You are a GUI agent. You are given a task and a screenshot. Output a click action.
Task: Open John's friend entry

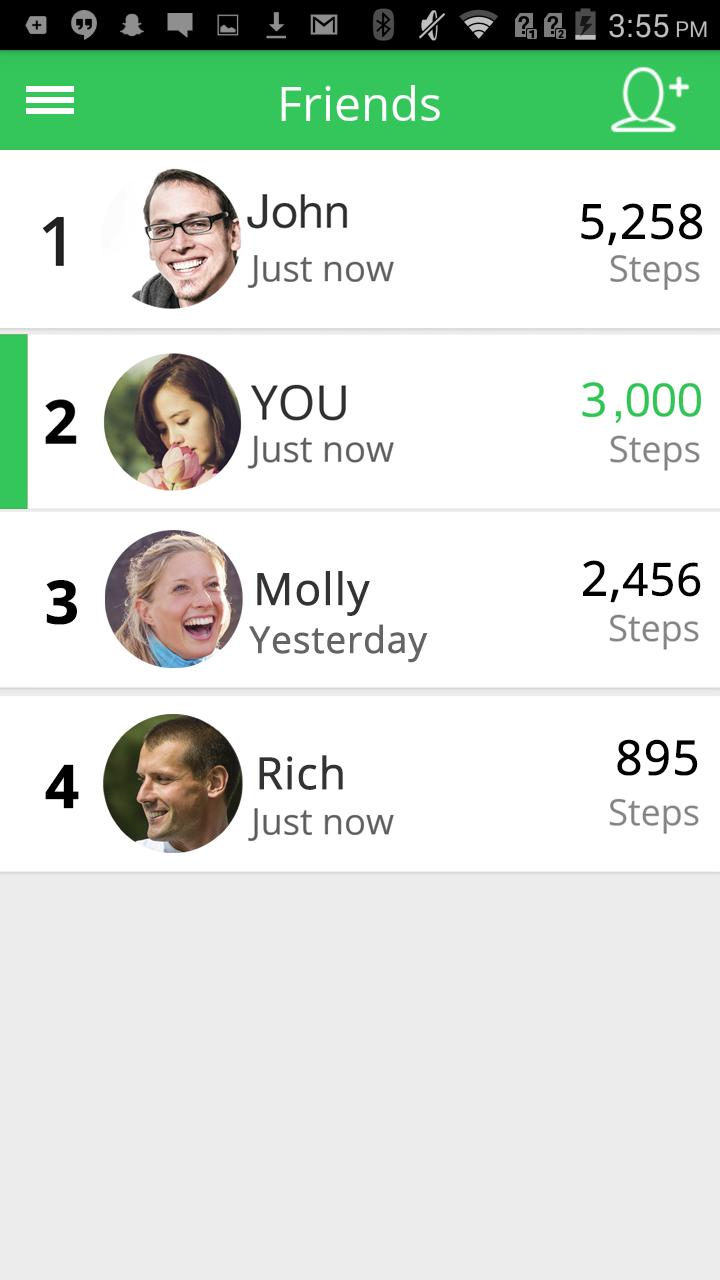coord(360,240)
